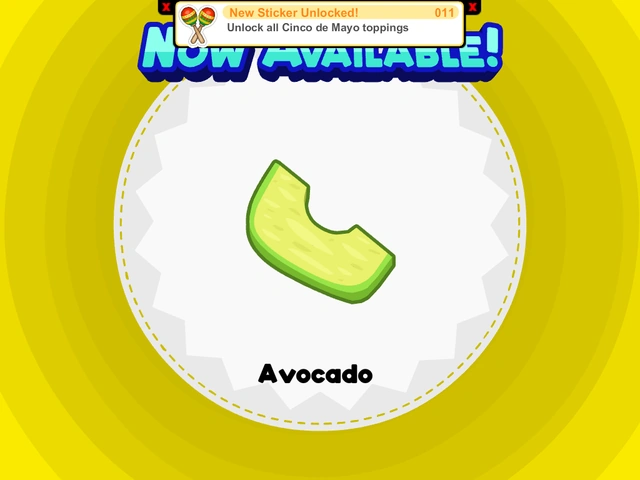Image resolution: width=640 pixels, height=480 pixels.
Task: Open the New Sticker Unlocked notification
Action: pos(319,22)
